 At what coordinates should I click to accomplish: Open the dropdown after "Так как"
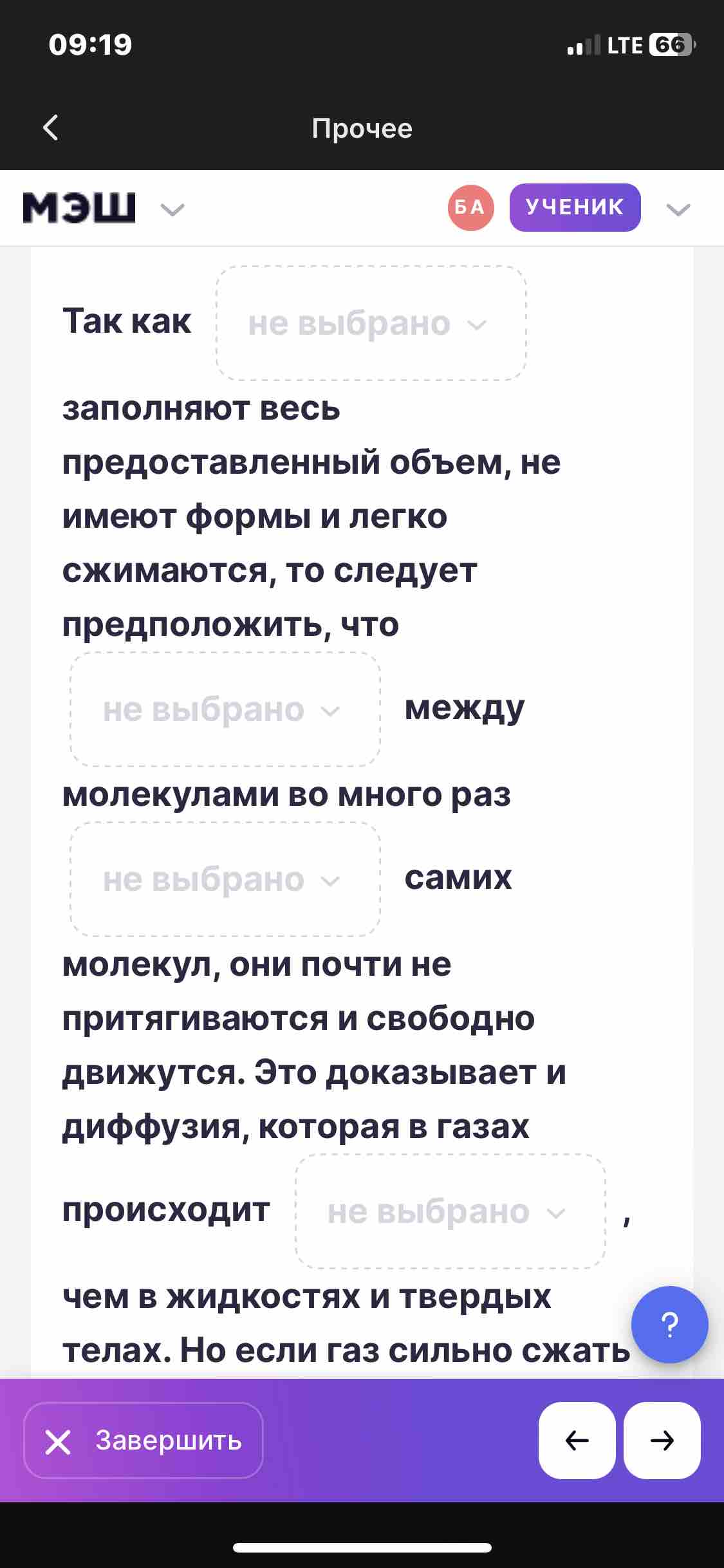(371, 323)
